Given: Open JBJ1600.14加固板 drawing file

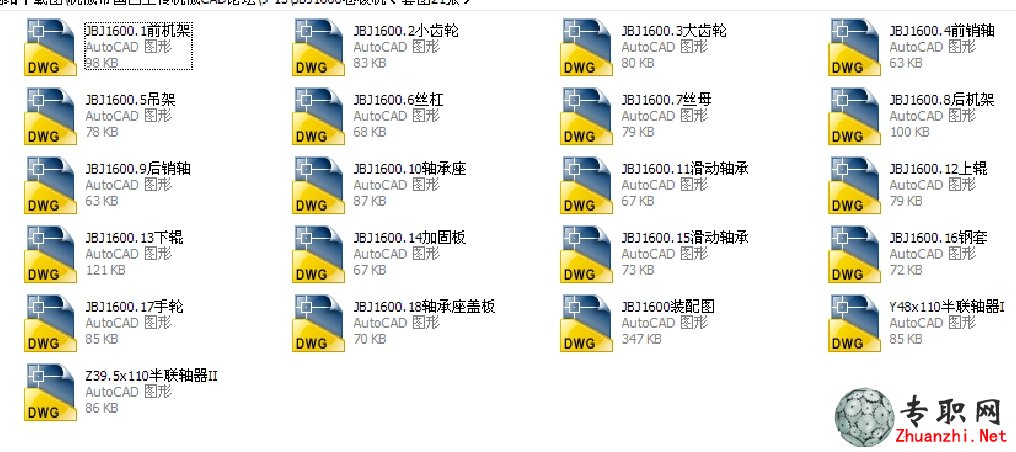Looking at the screenshot, I should tap(318, 253).
